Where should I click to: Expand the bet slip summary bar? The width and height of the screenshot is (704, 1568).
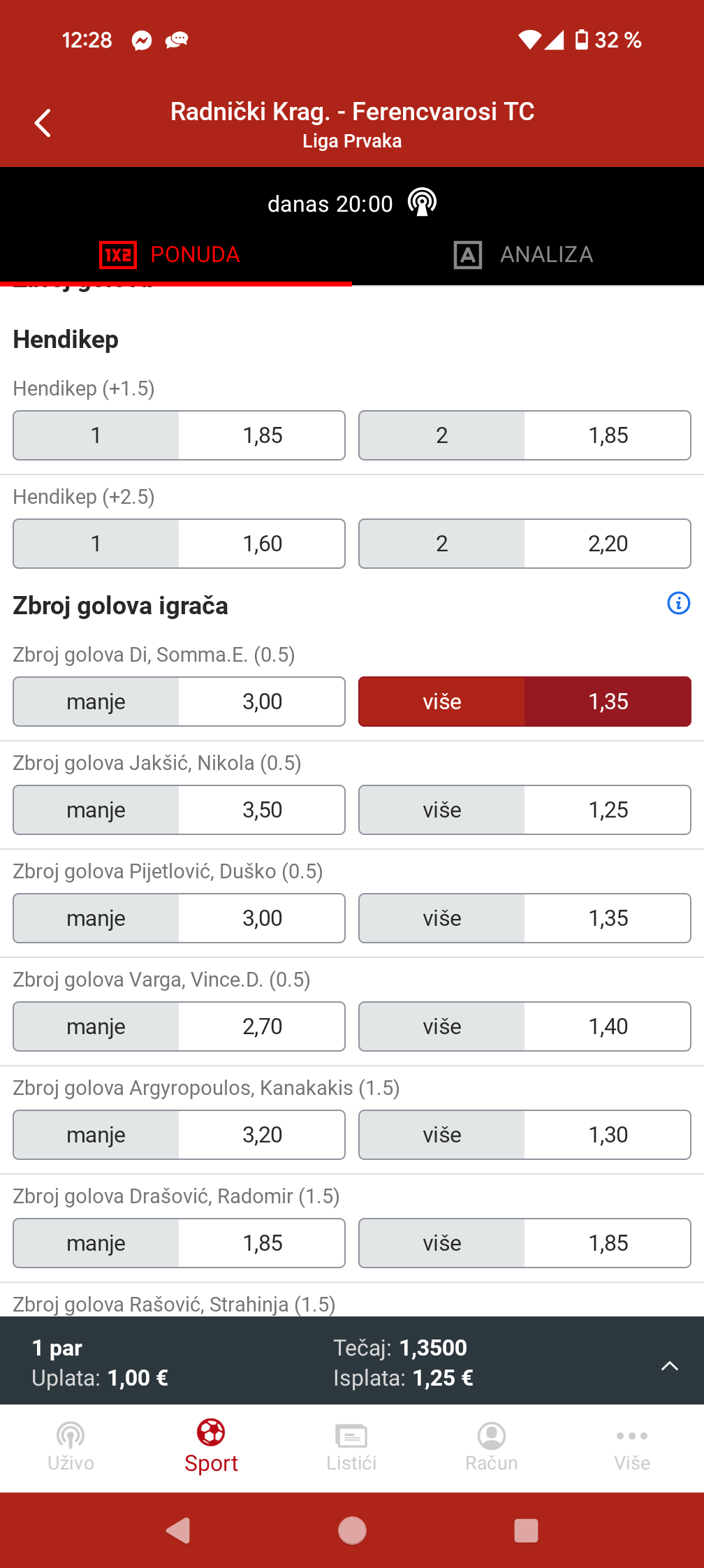click(x=669, y=1365)
